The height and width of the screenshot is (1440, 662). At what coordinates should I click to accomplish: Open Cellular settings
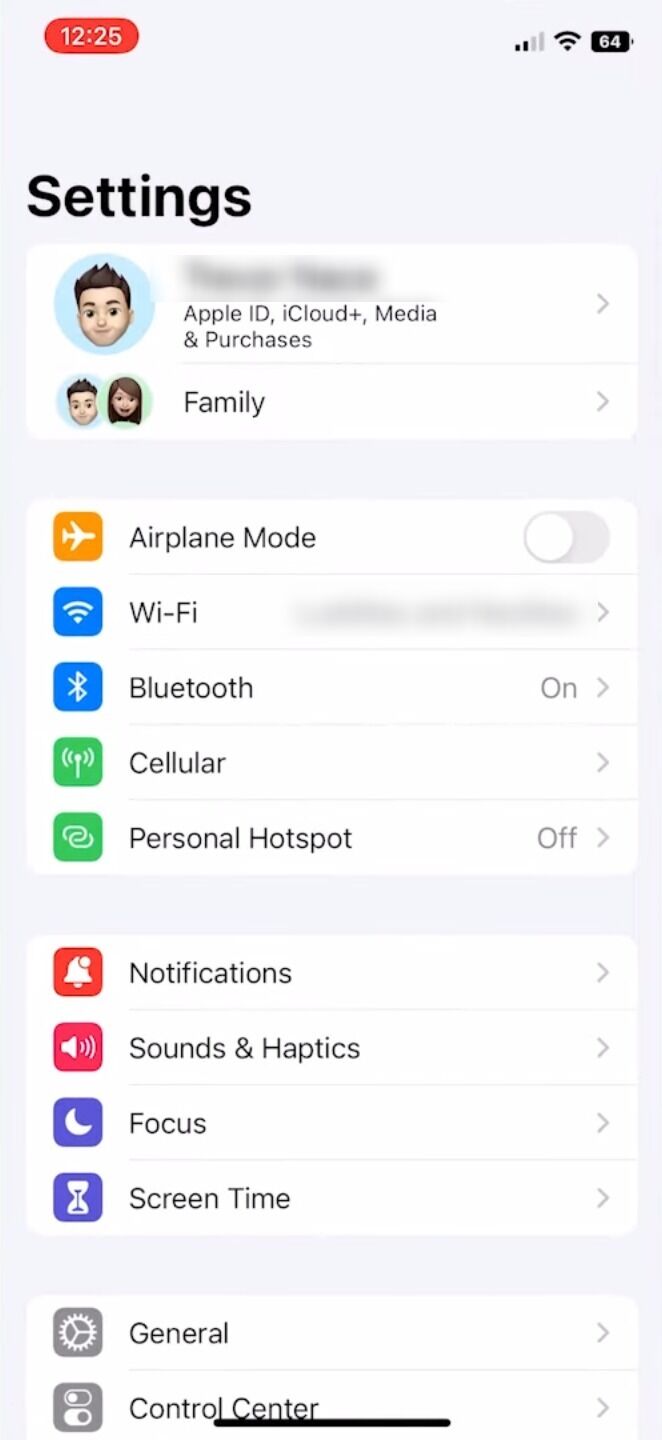point(330,763)
